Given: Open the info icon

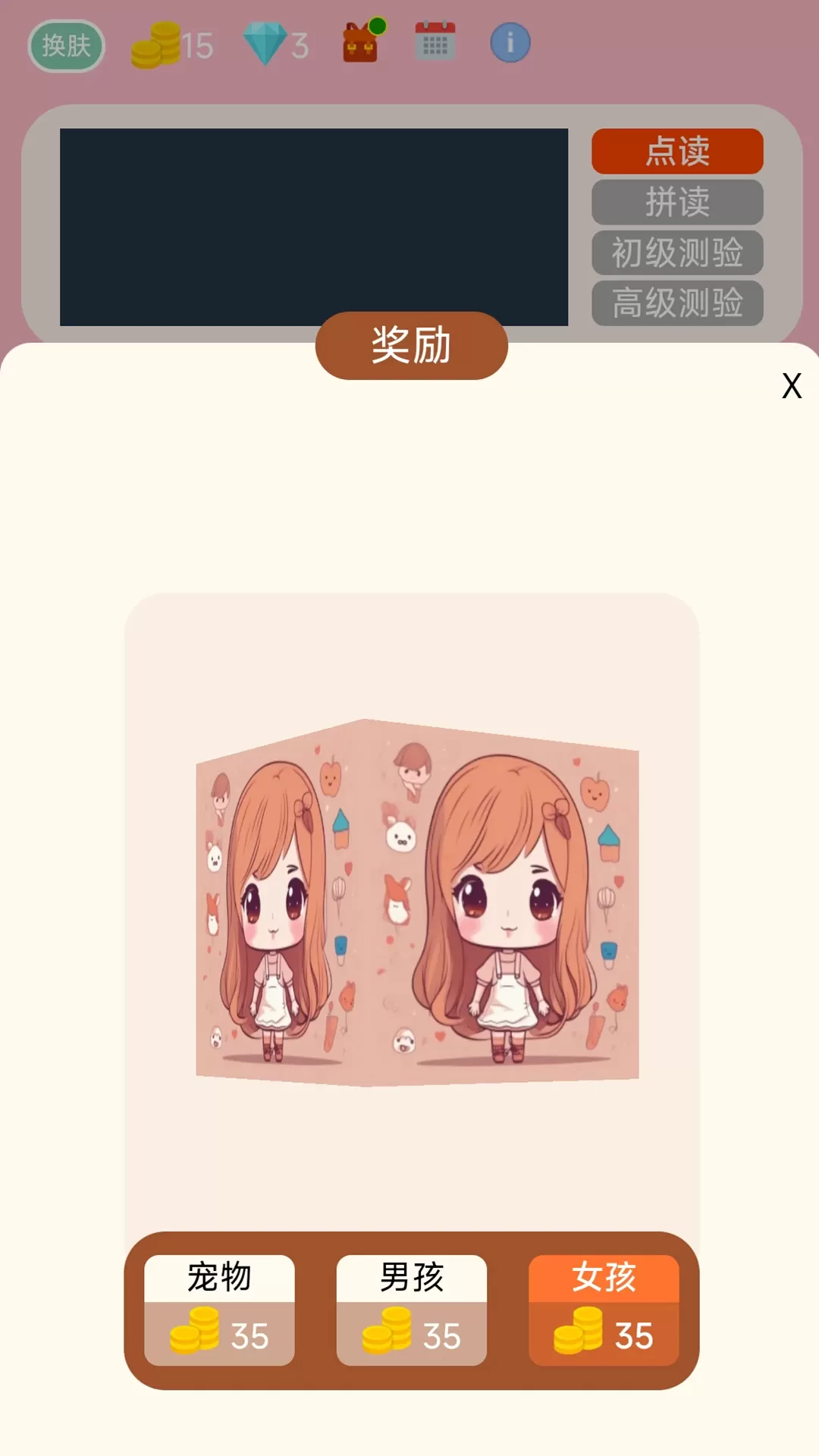Looking at the screenshot, I should (x=510, y=42).
